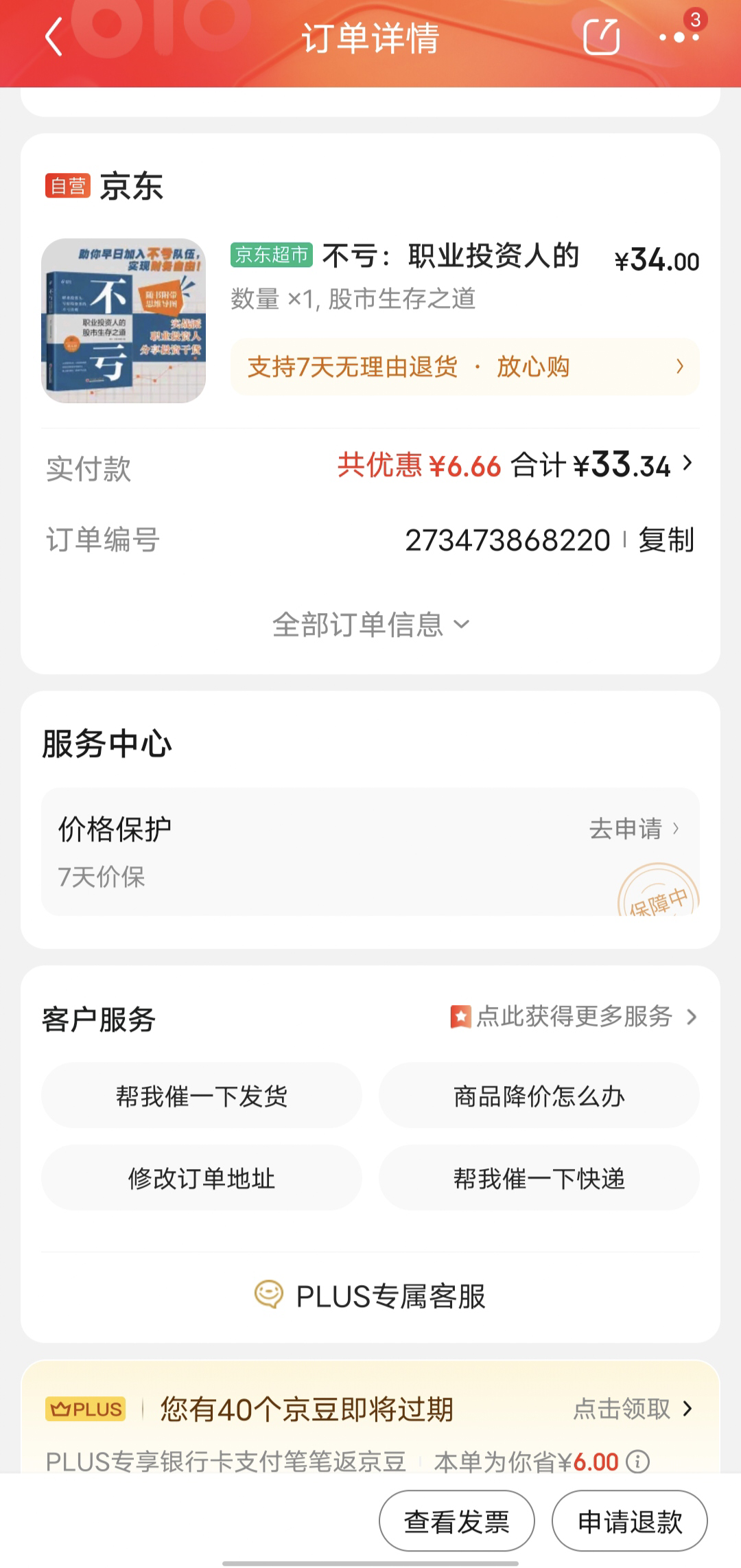Select 商品降价怎么办
Screen dimensions: 741x1568
539,1096
